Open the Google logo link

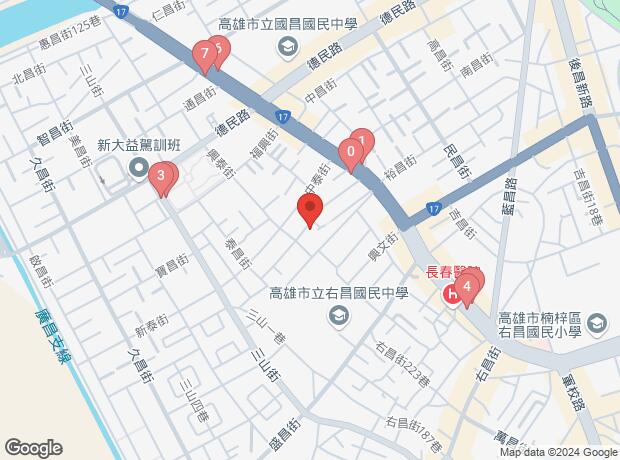click(x=34, y=447)
